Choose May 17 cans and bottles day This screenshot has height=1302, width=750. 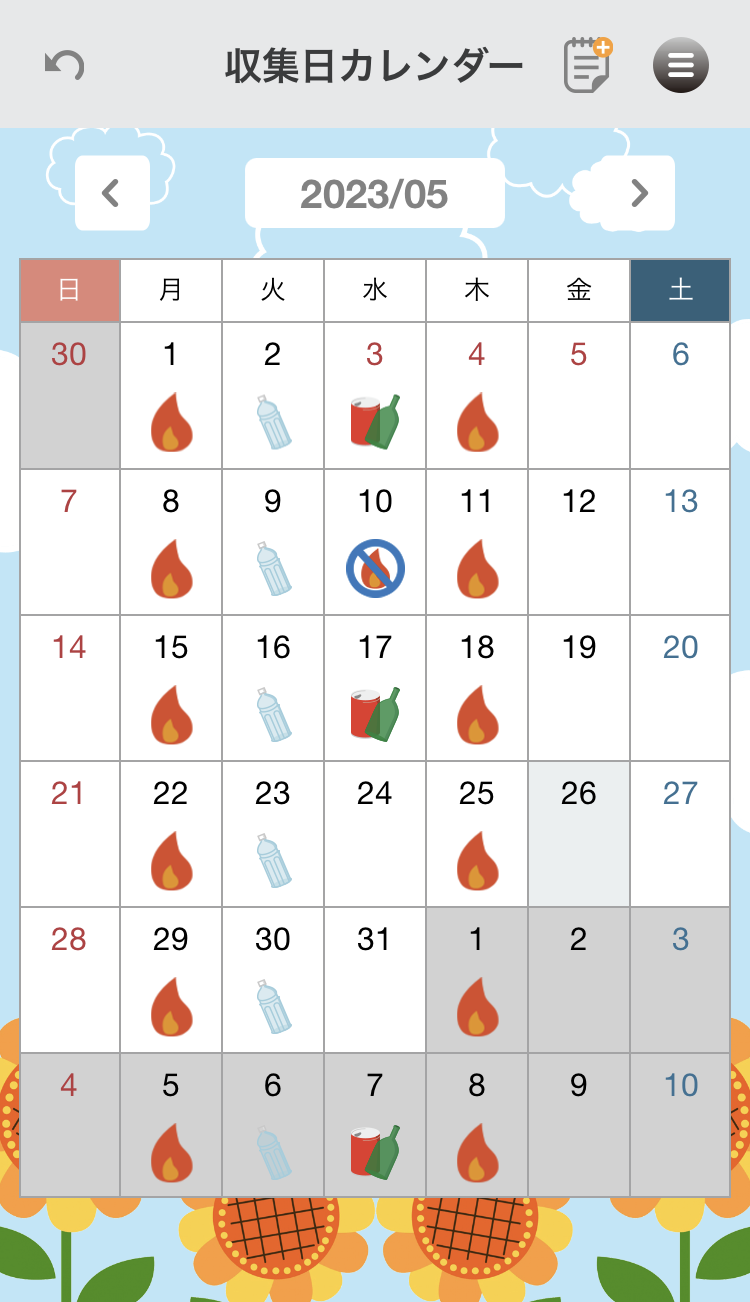coord(375,688)
